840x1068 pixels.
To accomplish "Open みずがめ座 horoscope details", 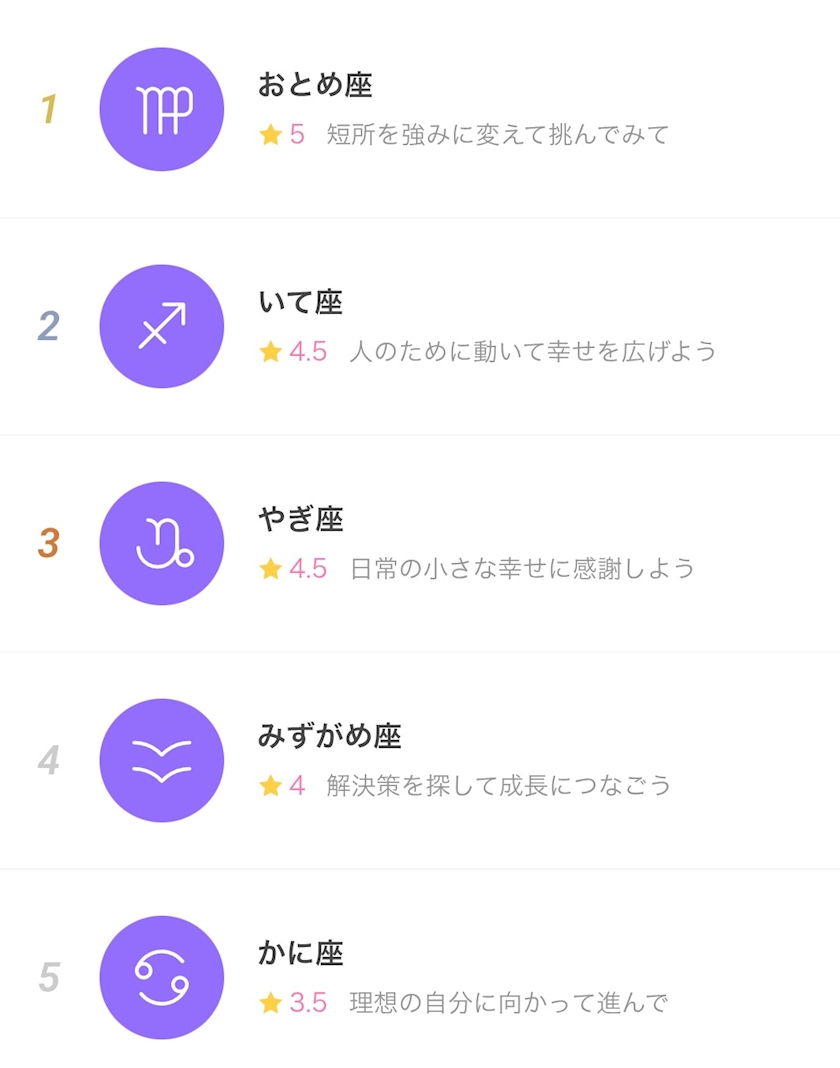I will click(420, 760).
